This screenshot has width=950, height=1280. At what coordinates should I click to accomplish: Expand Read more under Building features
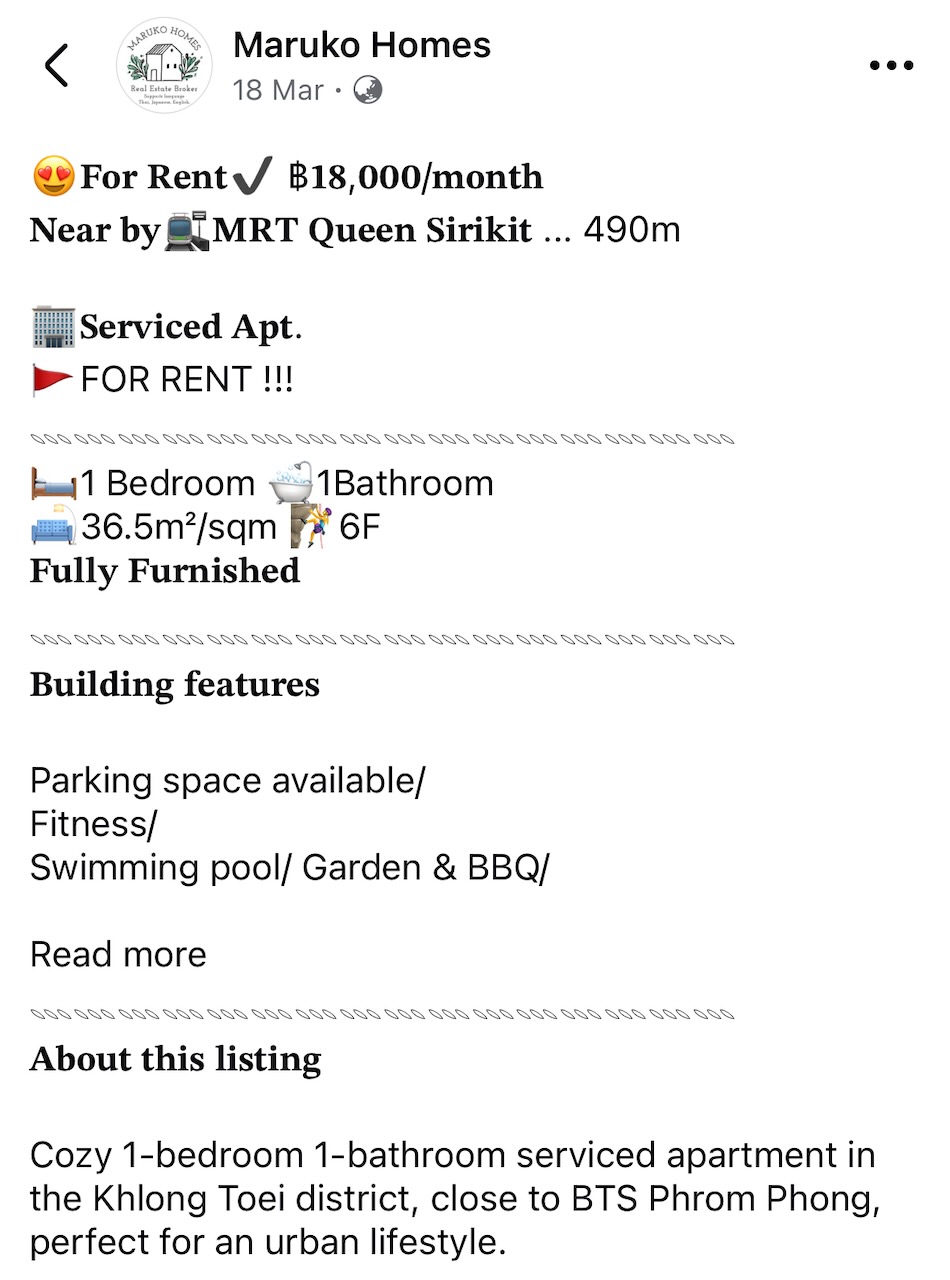point(118,954)
